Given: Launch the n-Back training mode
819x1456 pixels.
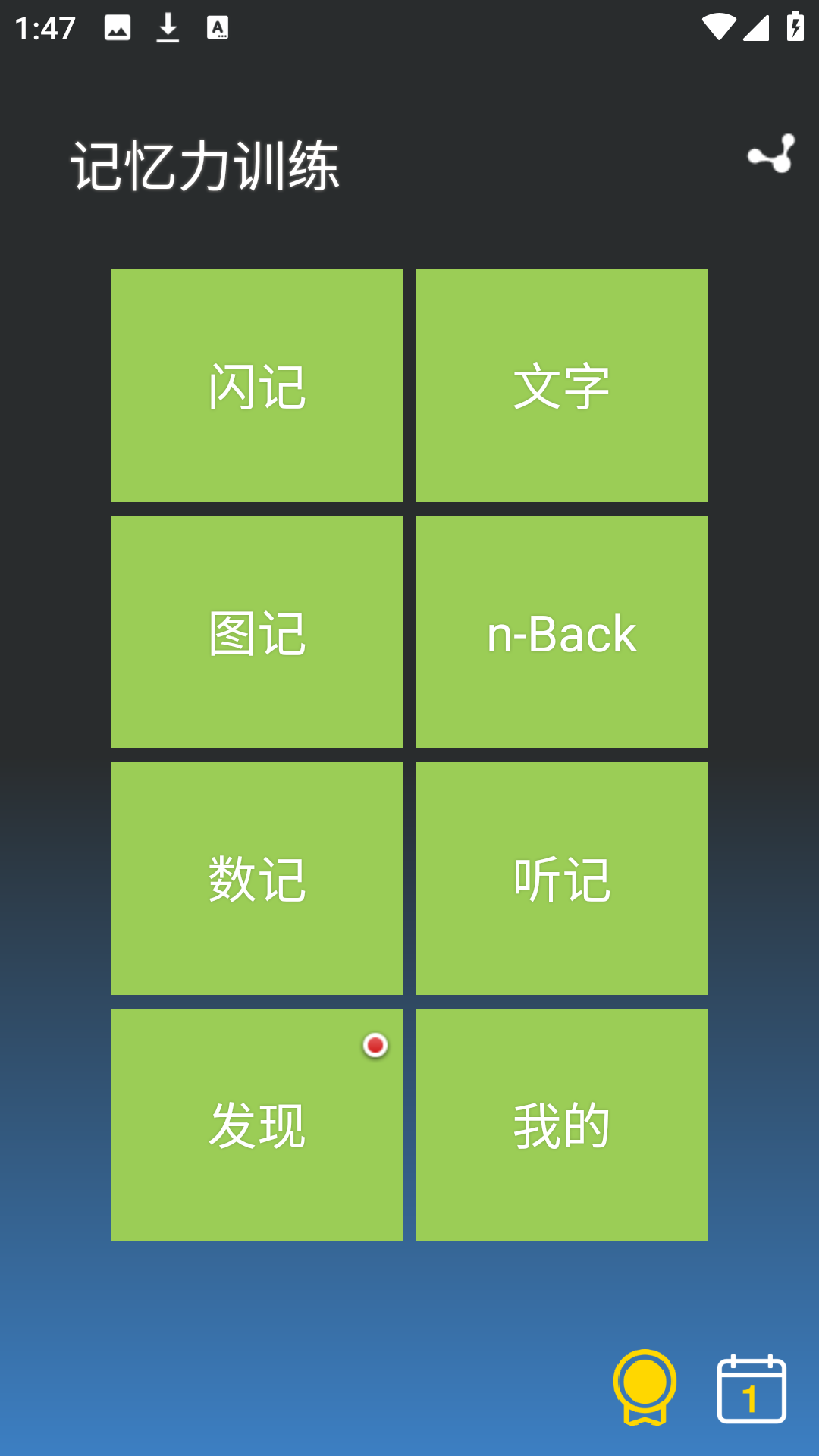Looking at the screenshot, I should coord(561,632).
